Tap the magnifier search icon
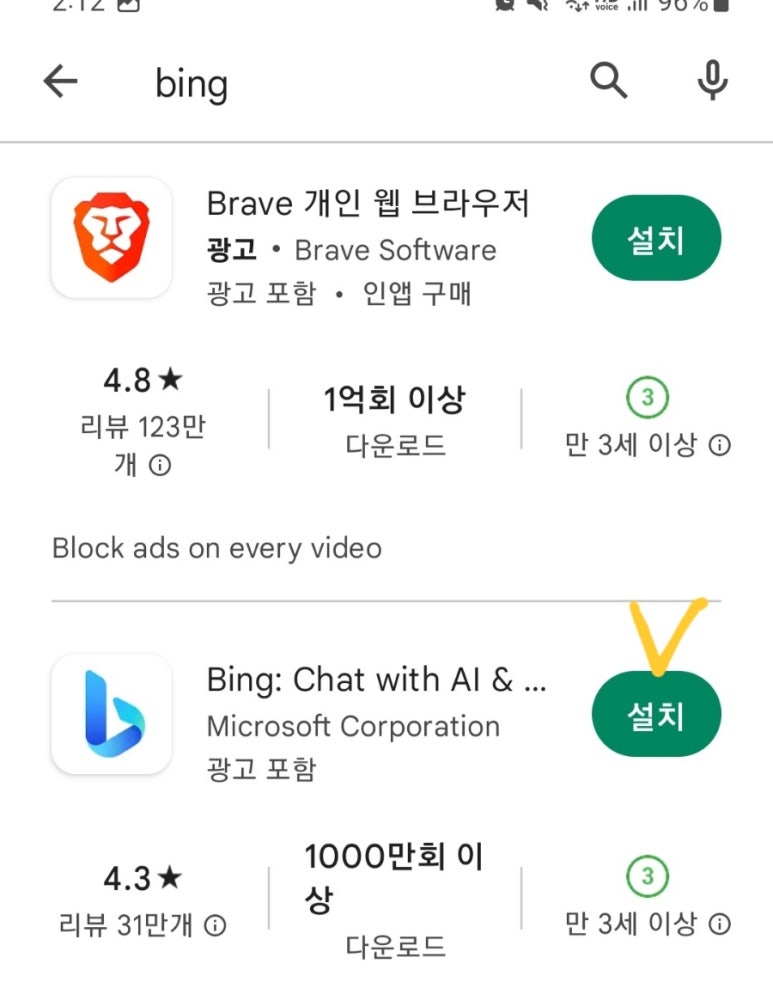The image size is (773, 988). pos(608,82)
